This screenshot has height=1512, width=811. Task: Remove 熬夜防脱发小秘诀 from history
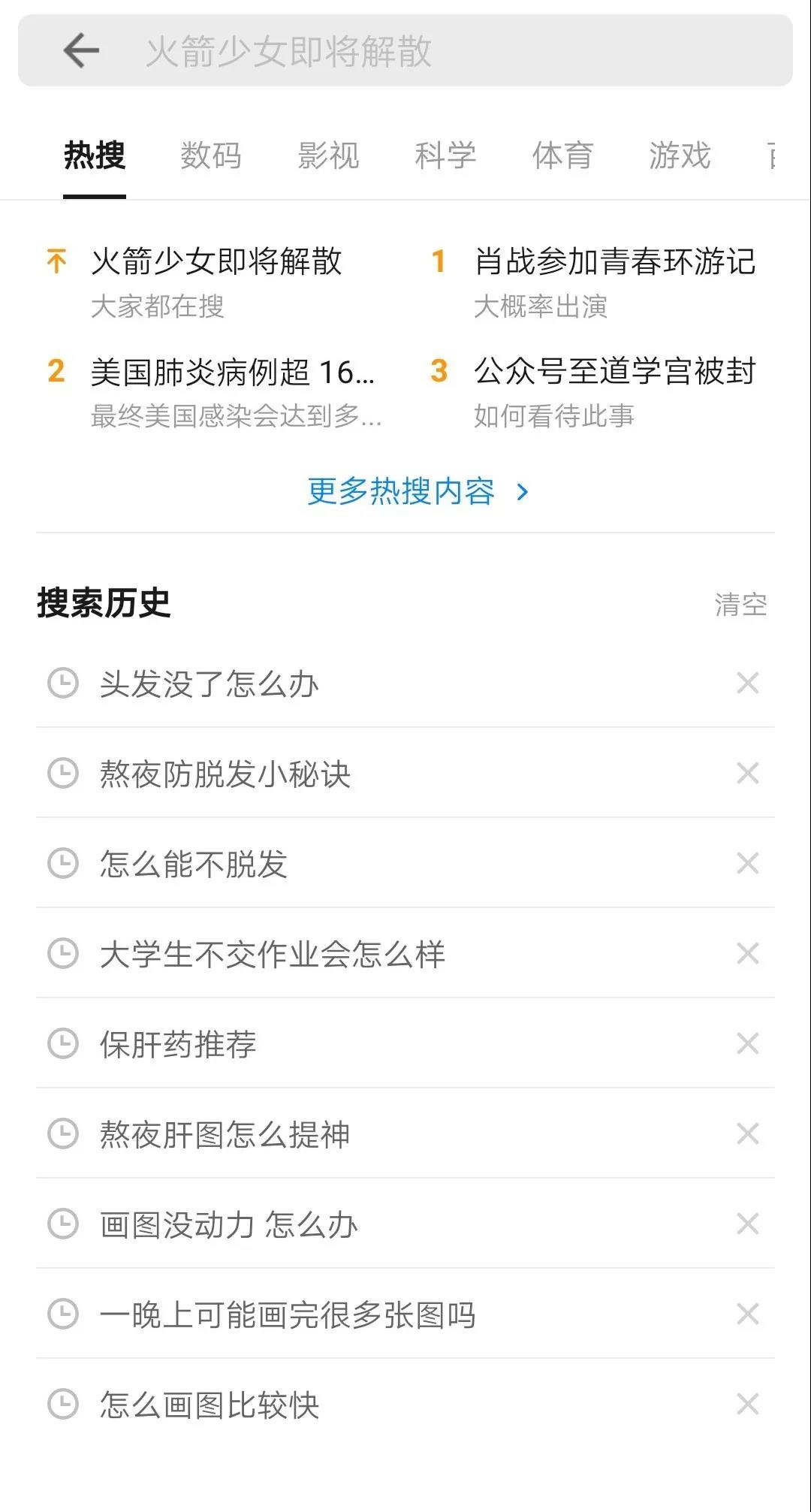point(748,773)
